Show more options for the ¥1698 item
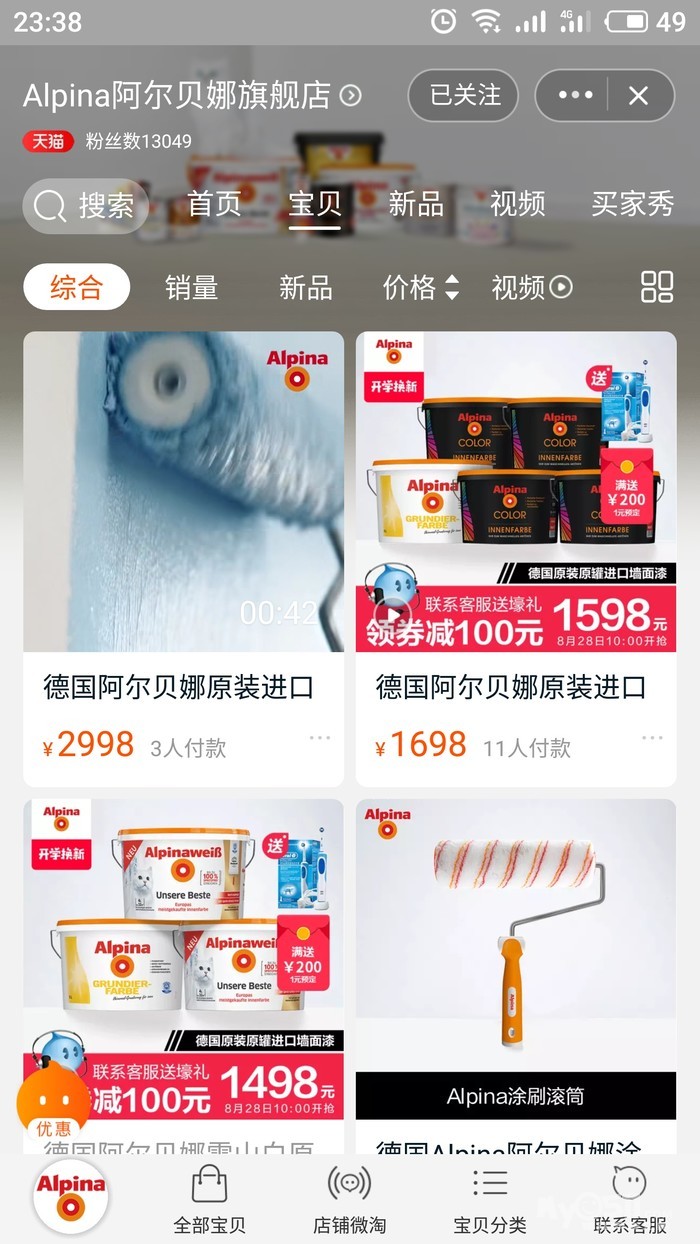700x1244 pixels. point(652,739)
